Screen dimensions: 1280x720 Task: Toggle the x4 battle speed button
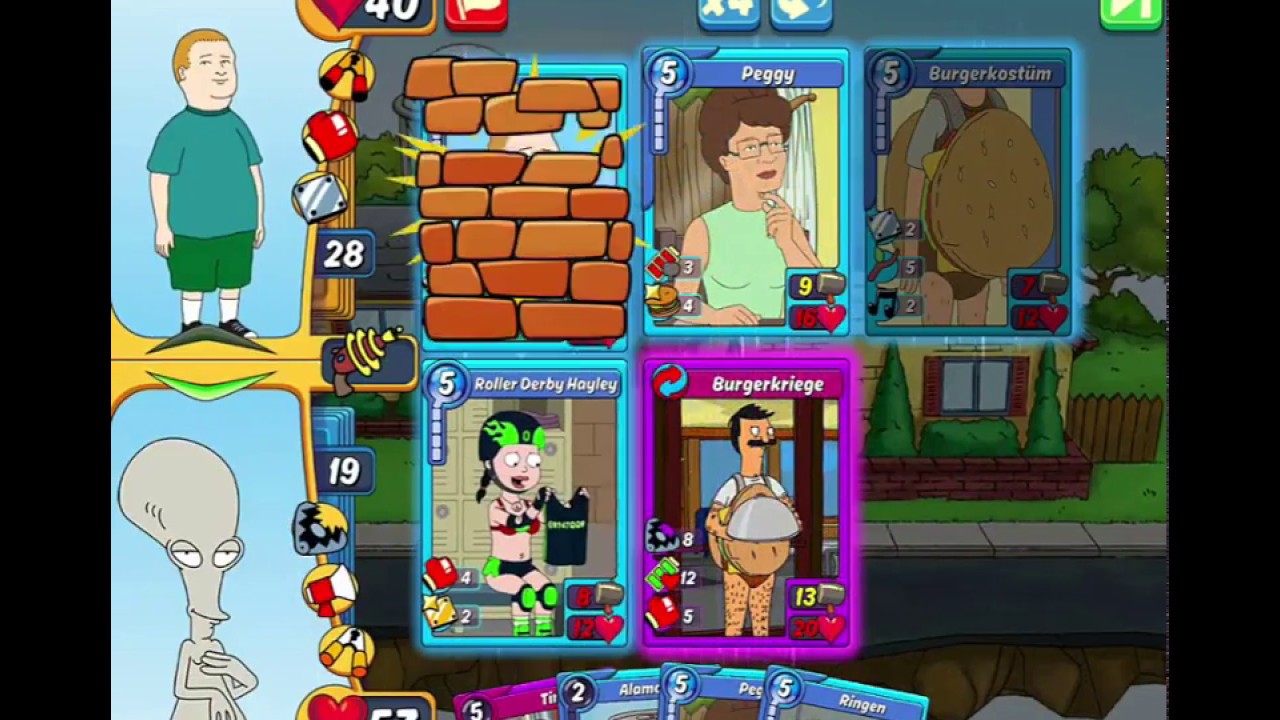[x=728, y=12]
